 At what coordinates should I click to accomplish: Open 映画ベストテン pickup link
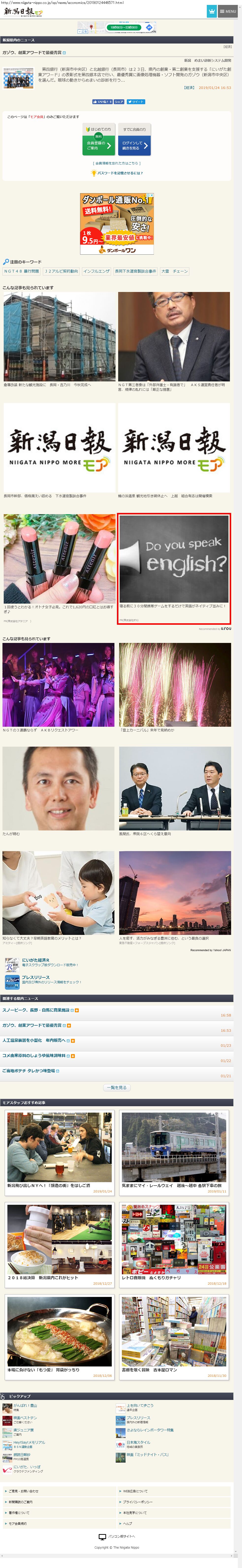pos(25,1418)
